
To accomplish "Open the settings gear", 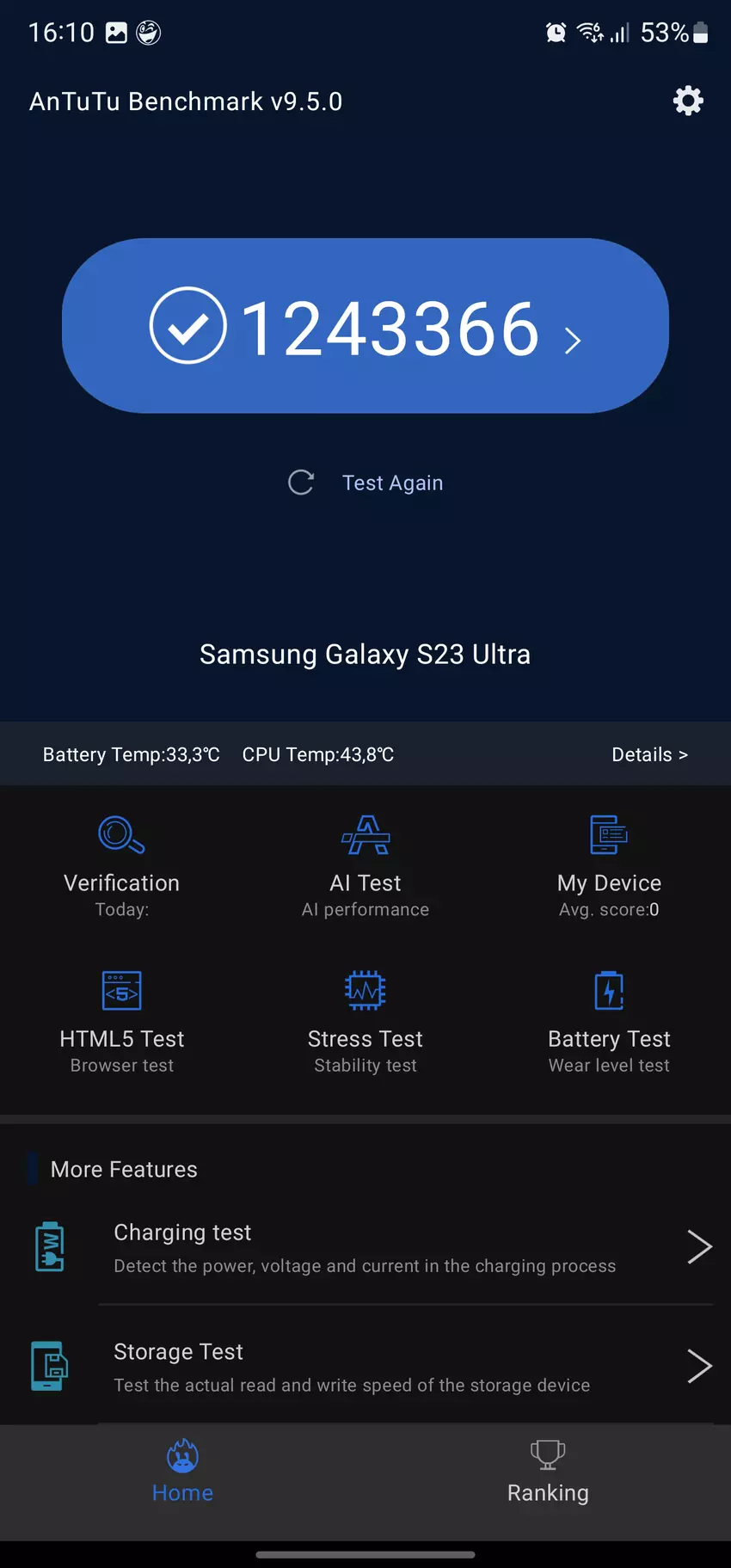I will point(688,101).
